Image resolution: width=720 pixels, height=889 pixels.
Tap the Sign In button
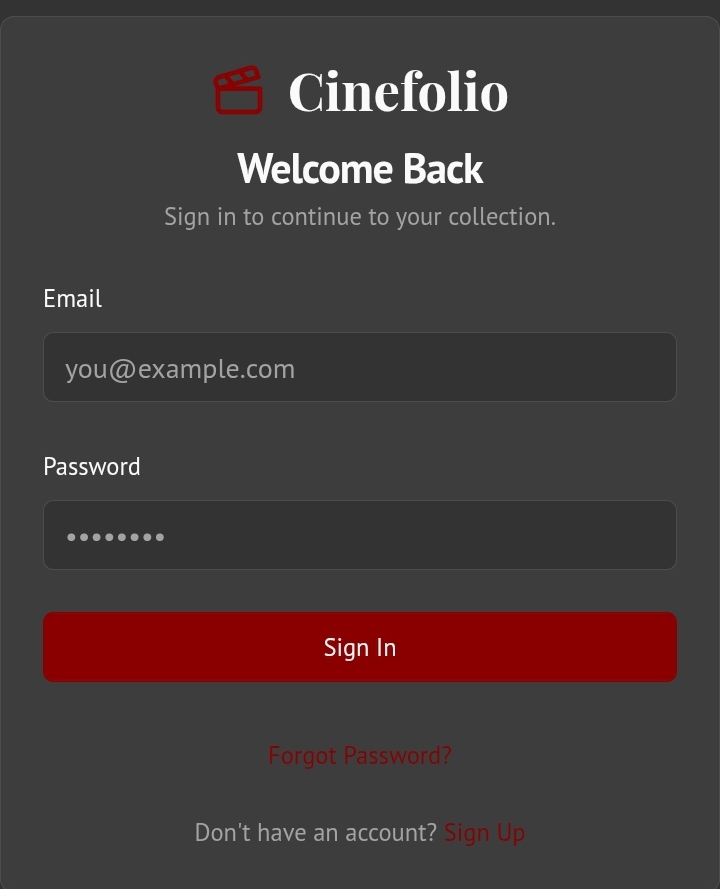[360, 647]
